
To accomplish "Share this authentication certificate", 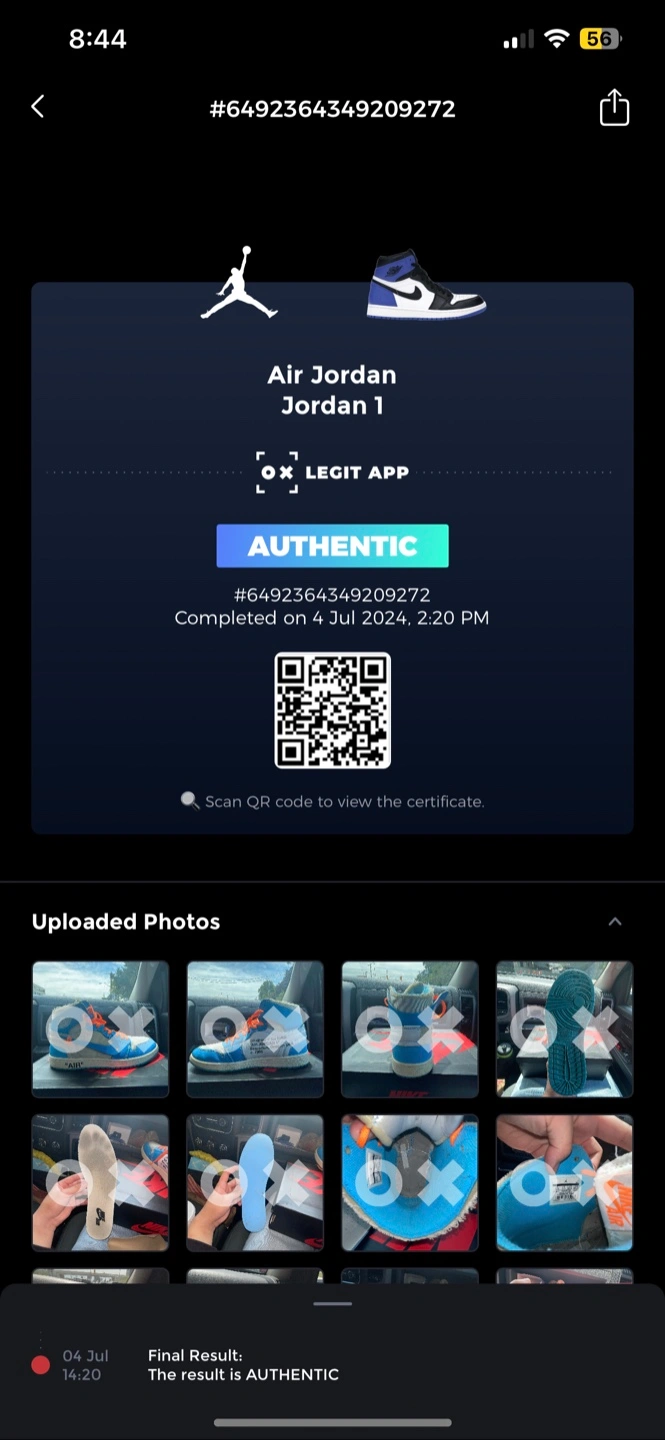I will pos(614,107).
